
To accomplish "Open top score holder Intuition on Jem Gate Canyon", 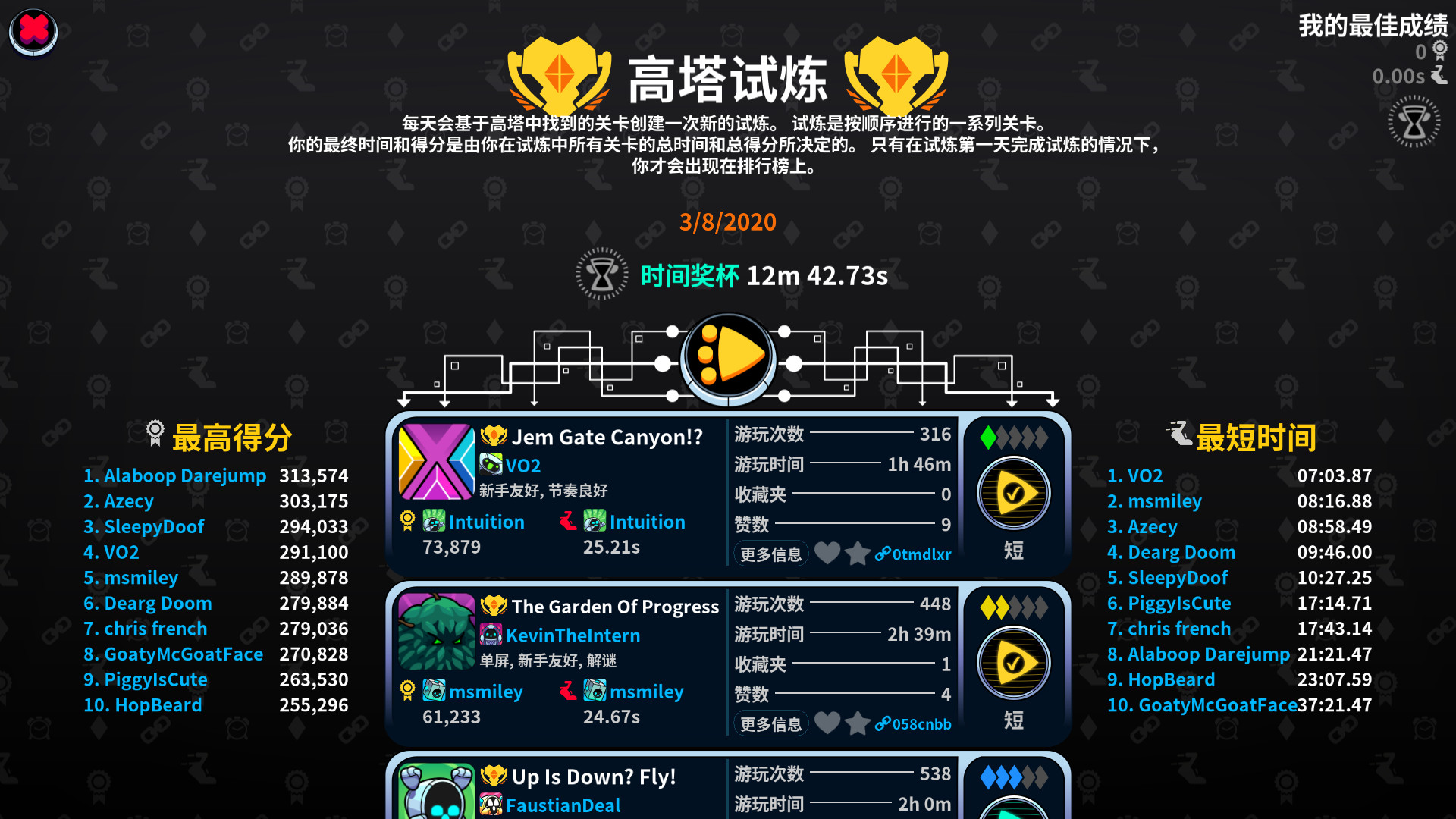I will [485, 522].
